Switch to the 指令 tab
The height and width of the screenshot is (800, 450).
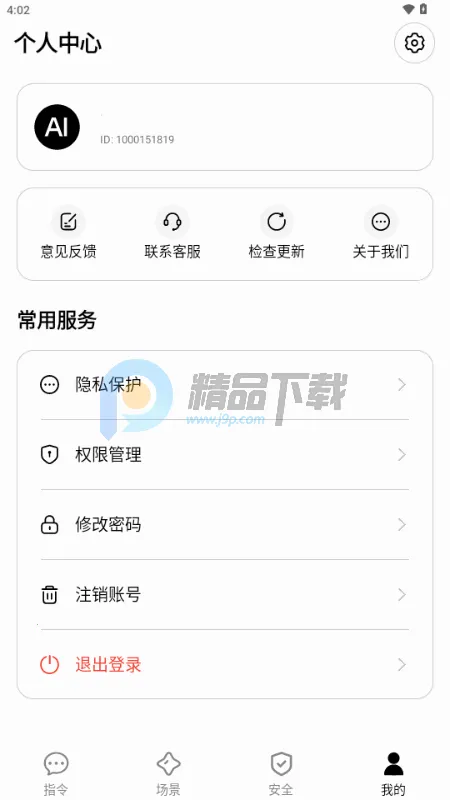tap(56, 773)
